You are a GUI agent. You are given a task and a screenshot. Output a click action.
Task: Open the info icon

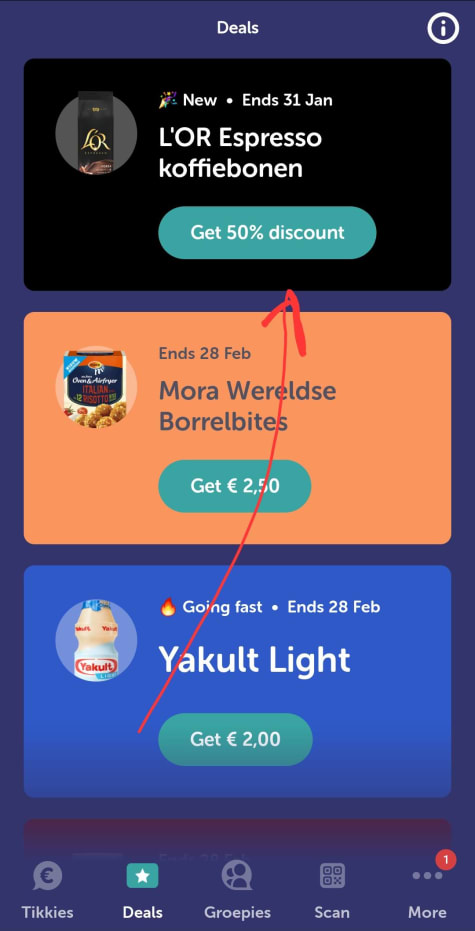pyautogui.click(x=443, y=28)
